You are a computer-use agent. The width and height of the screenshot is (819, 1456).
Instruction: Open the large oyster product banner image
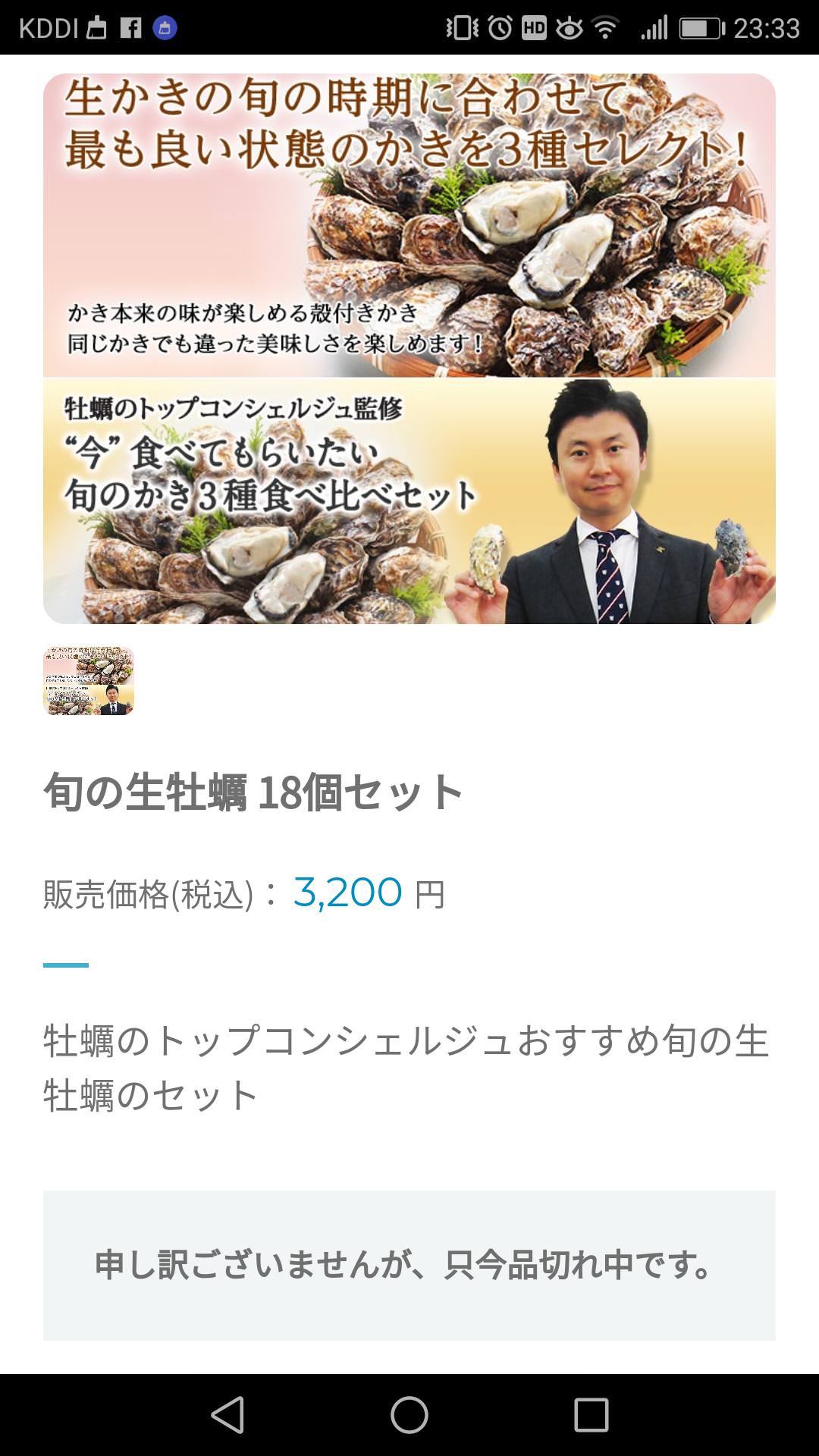409,349
